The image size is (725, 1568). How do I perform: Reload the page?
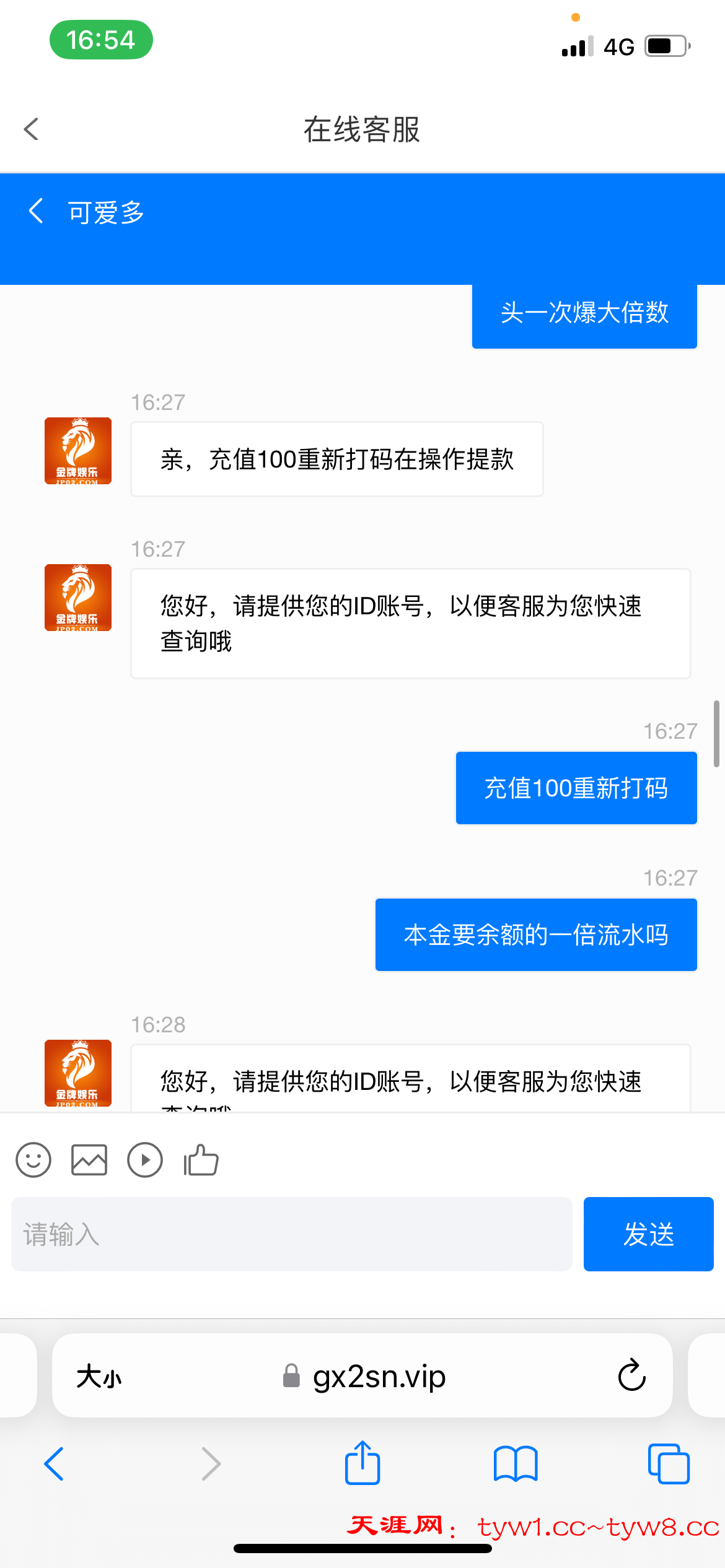631,1376
